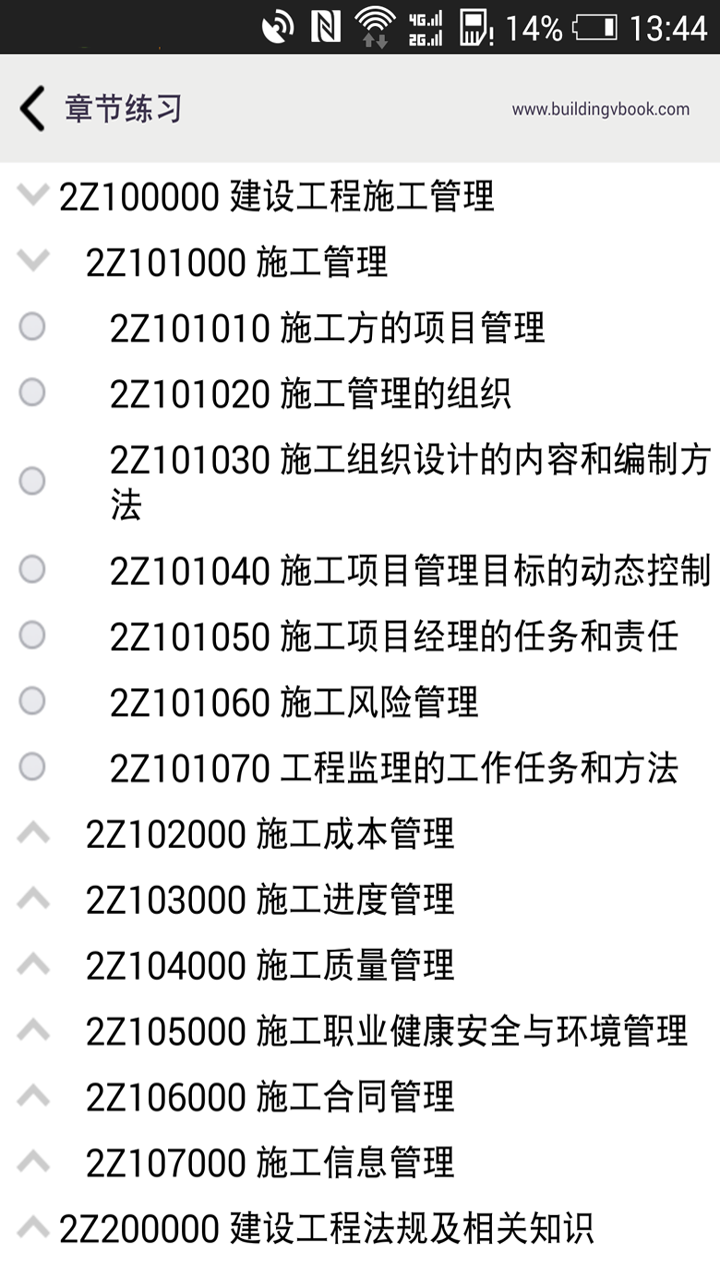This screenshot has width=720, height=1280.
Task: Go back from 章节练习 screen
Action: point(33,108)
